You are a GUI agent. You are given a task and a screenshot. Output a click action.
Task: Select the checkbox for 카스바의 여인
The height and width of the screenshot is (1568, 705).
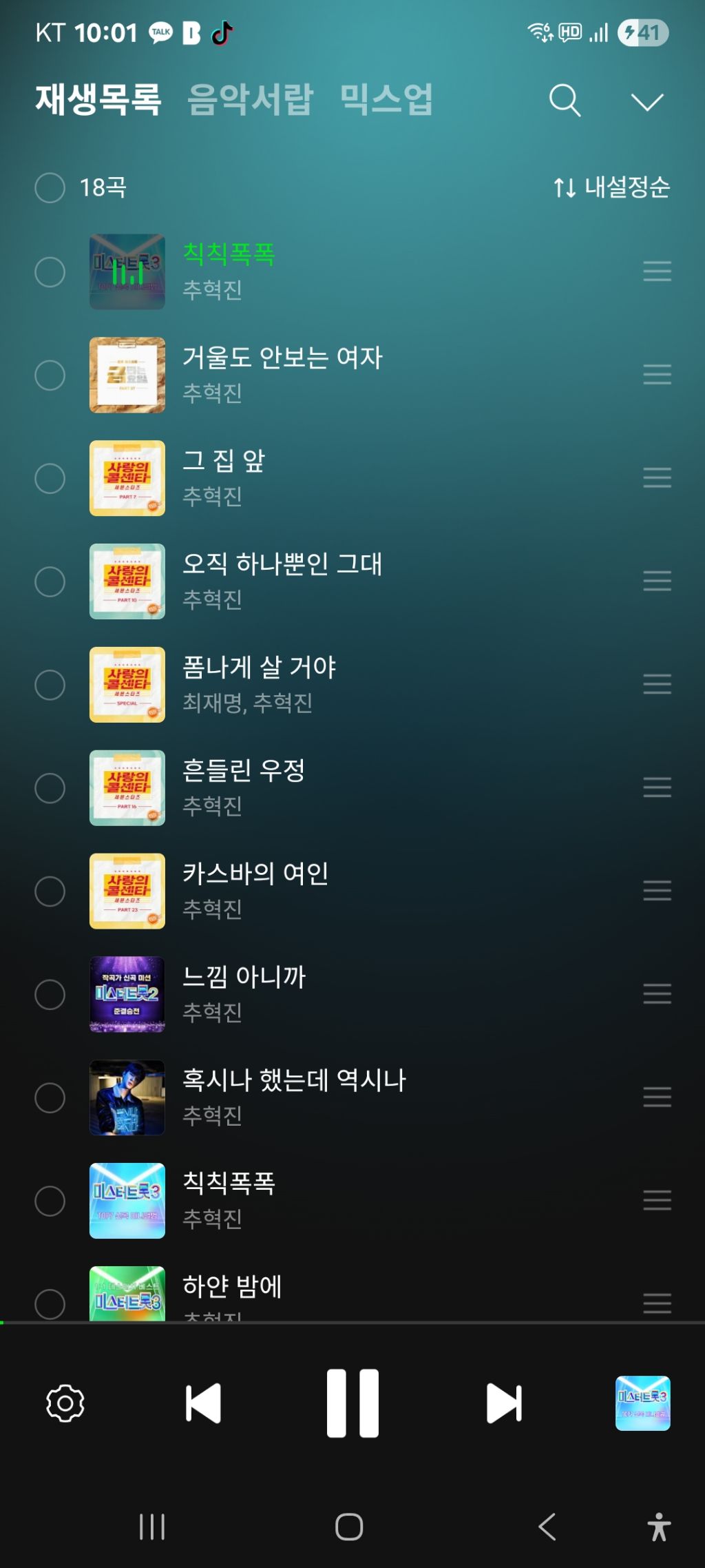click(50, 891)
